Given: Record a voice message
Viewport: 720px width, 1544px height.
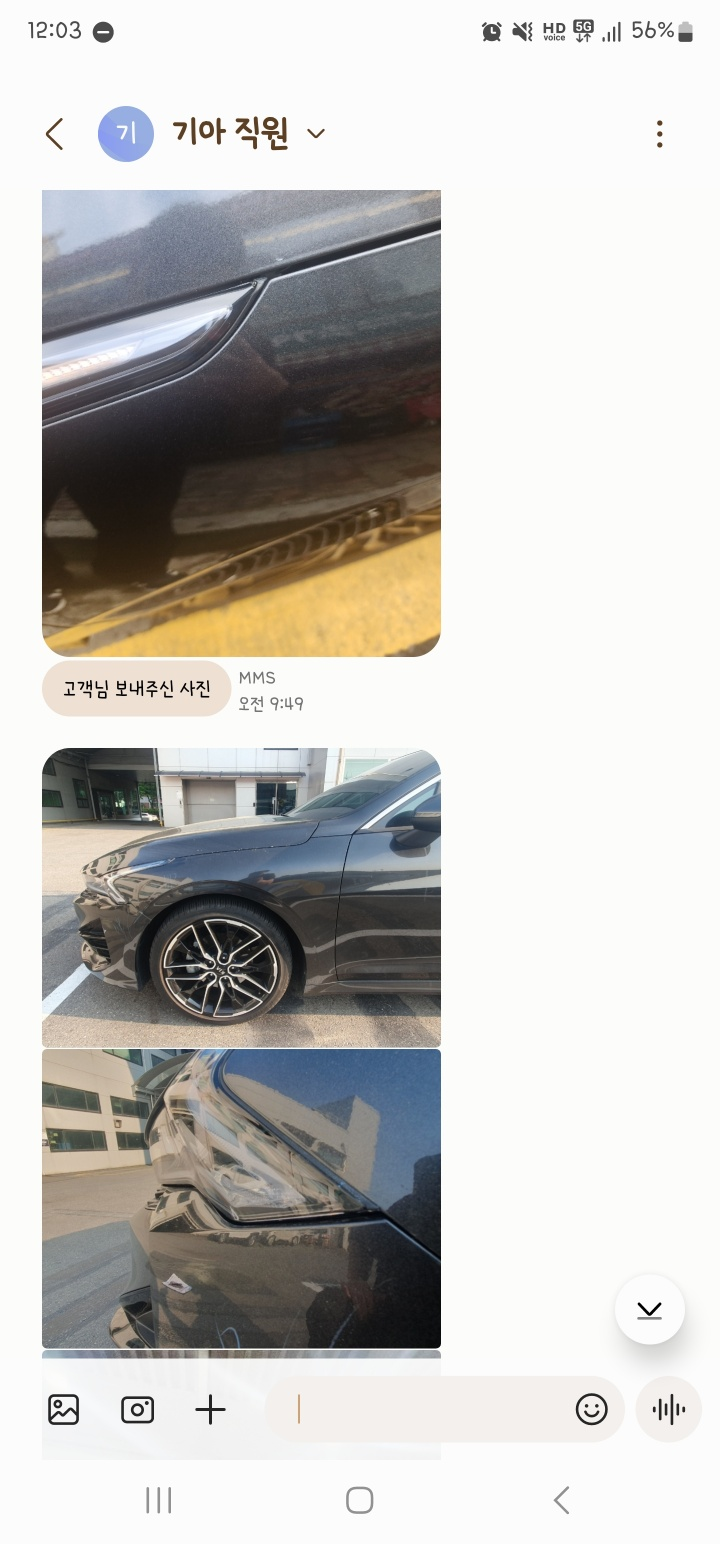Looking at the screenshot, I should pos(668,1410).
